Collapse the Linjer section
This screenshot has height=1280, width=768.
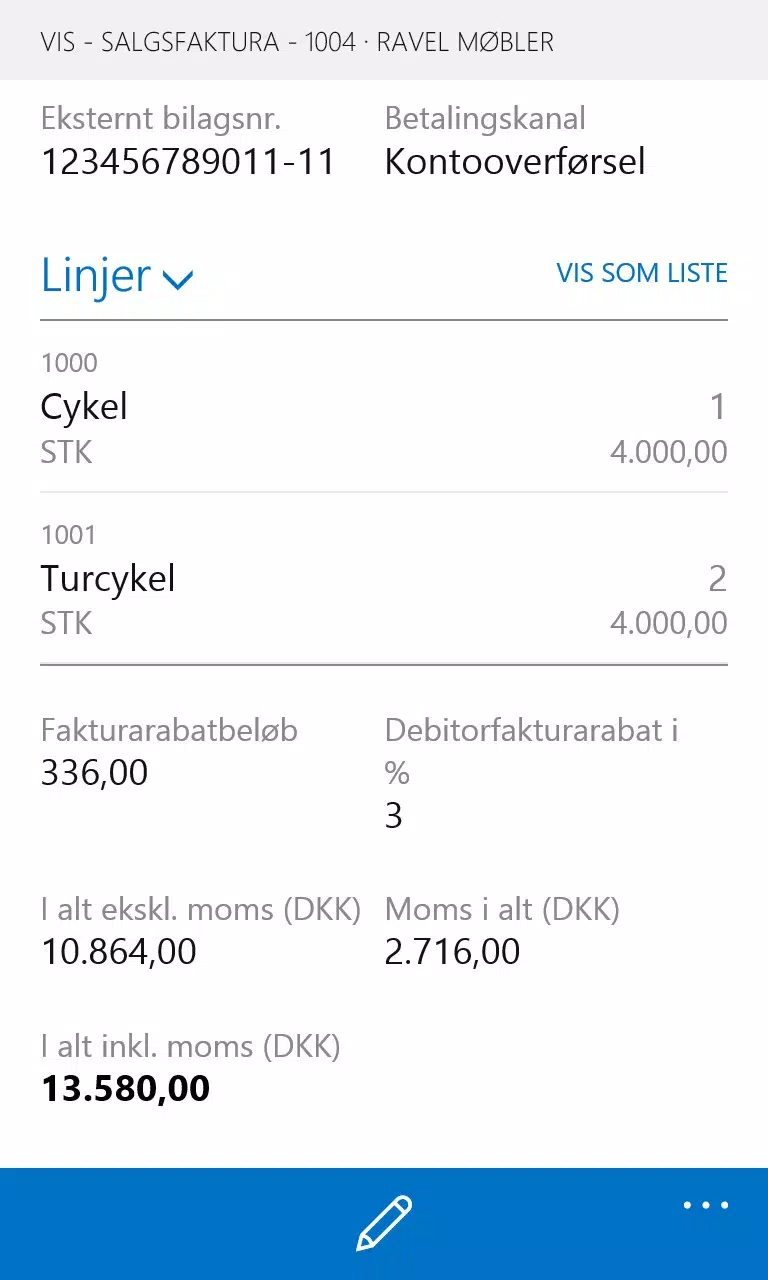pyautogui.click(x=116, y=276)
